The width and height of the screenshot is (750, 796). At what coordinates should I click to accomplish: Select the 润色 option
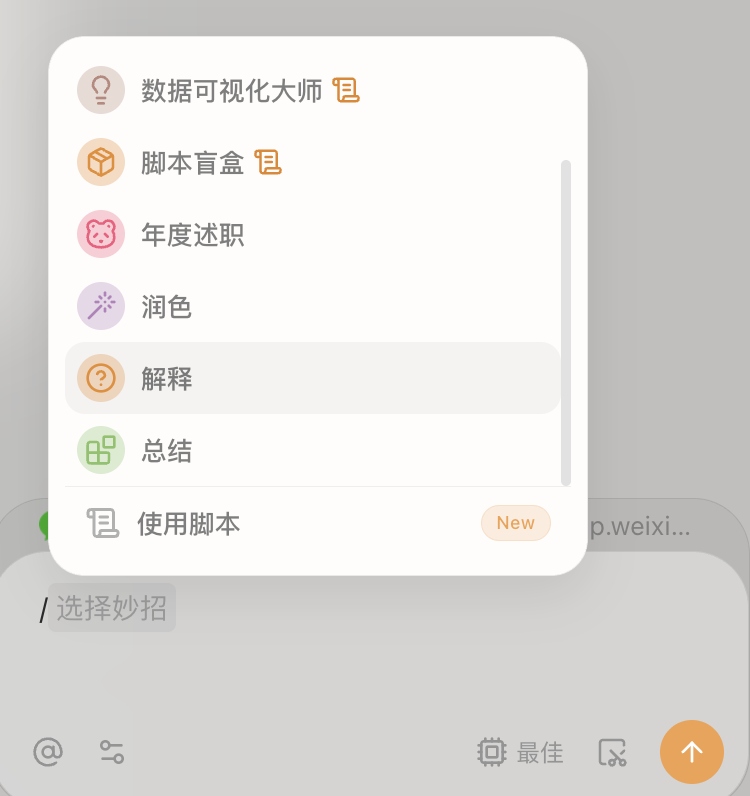pyautogui.click(x=166, y=307)
